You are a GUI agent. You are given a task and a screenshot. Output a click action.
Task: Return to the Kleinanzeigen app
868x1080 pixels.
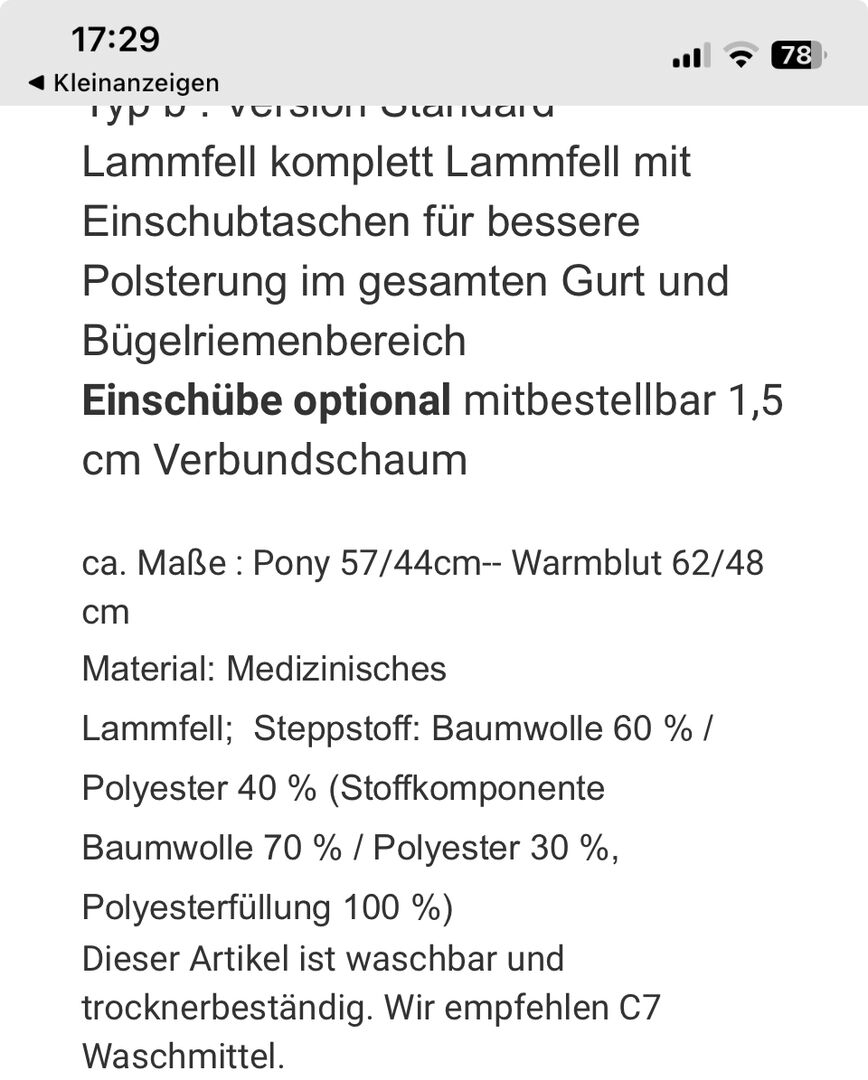click(x=123, y=82)
